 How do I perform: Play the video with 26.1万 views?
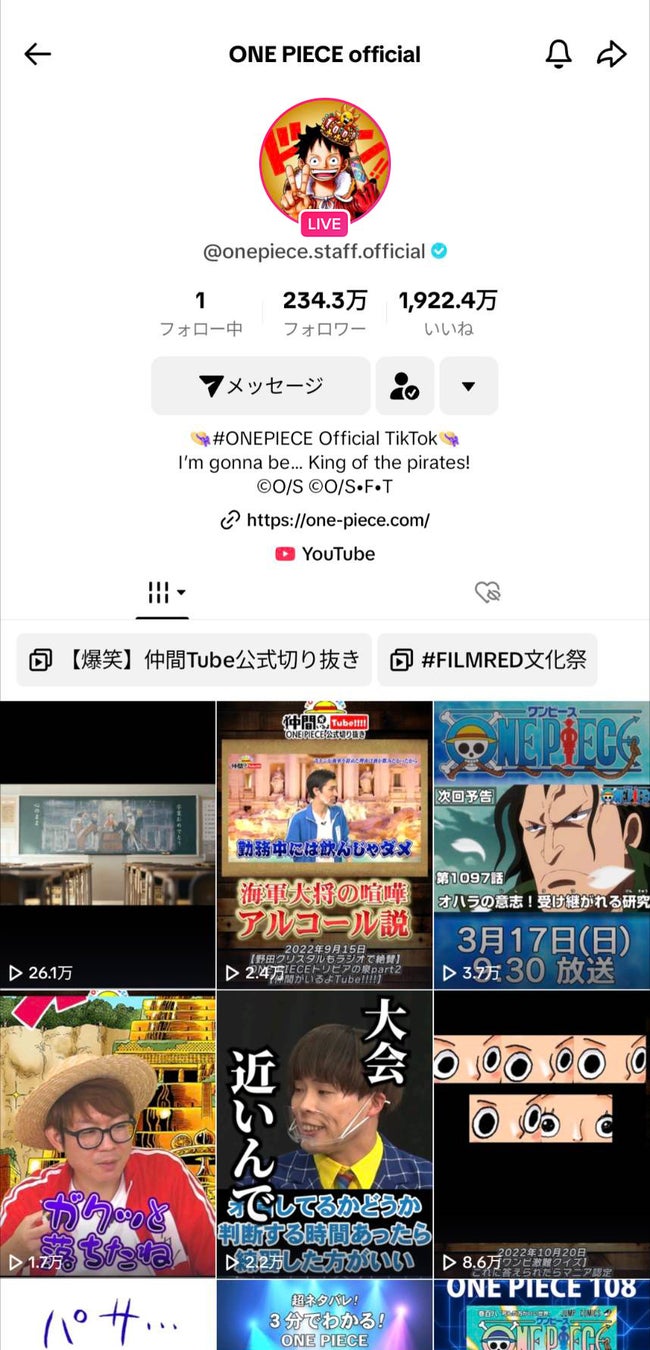click(107, 845)
